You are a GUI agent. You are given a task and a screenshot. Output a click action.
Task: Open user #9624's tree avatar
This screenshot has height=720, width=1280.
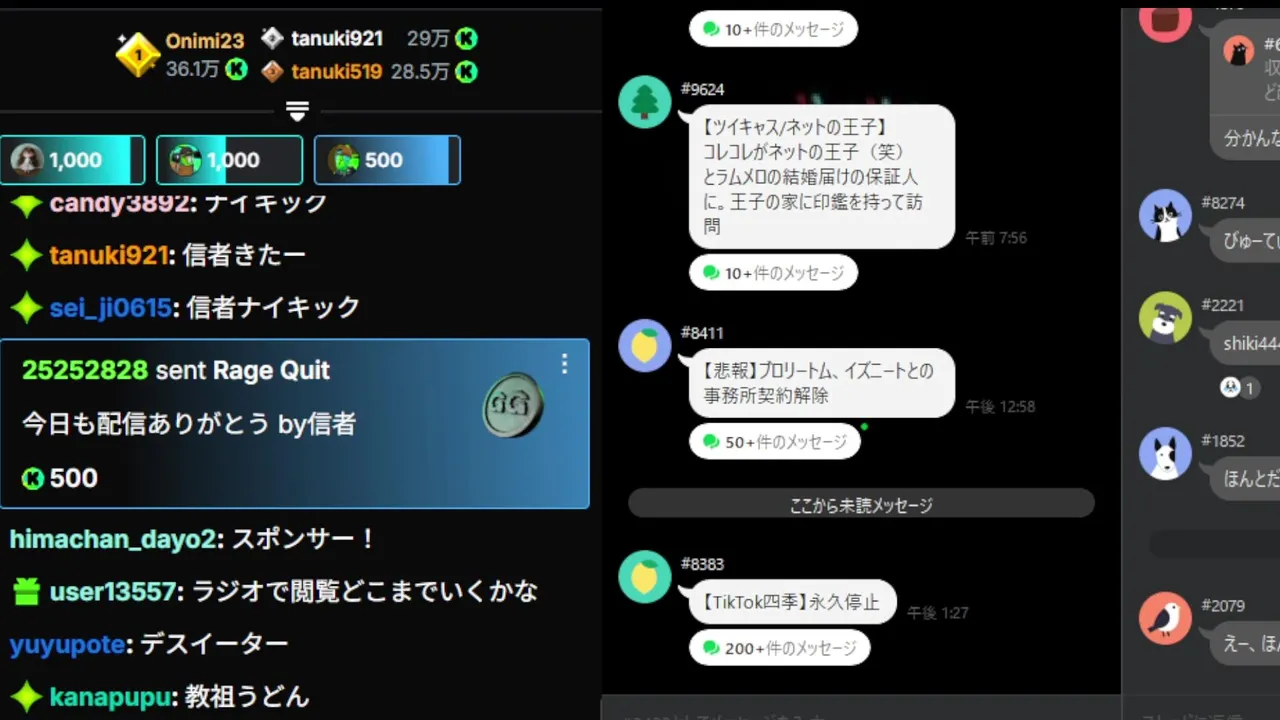[x=645, y=101]
